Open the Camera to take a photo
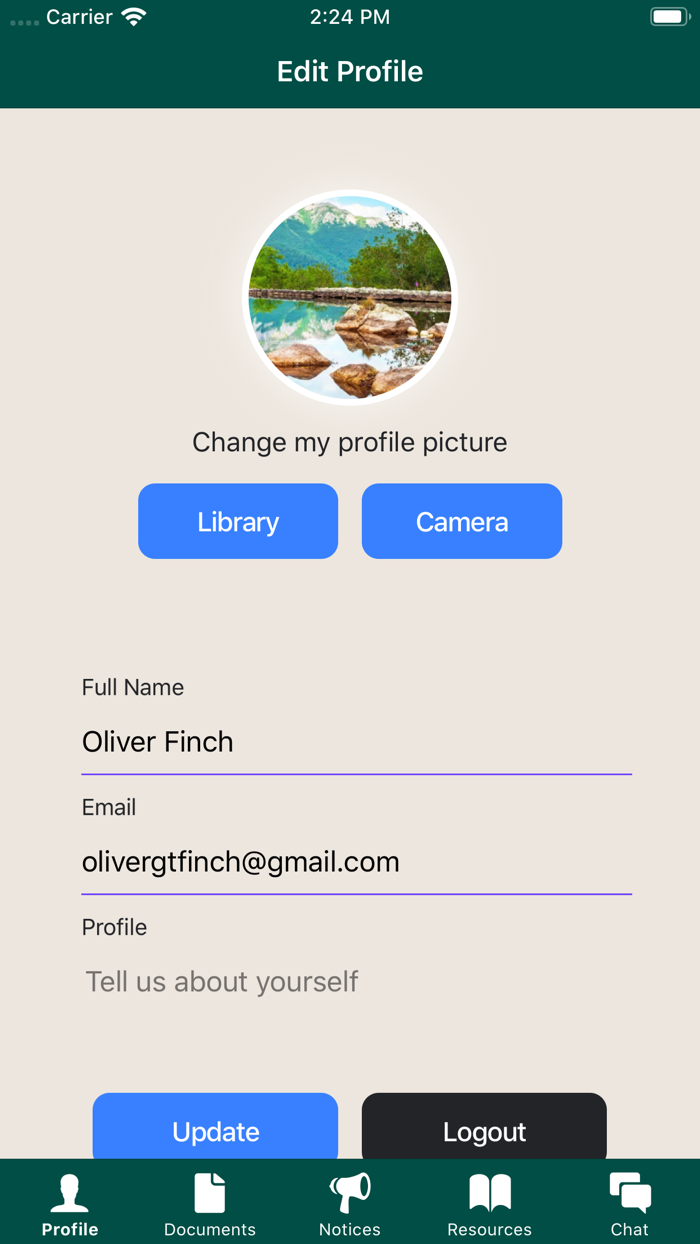The height and width of the screenshot is (1244, 700). pos(462,521)
